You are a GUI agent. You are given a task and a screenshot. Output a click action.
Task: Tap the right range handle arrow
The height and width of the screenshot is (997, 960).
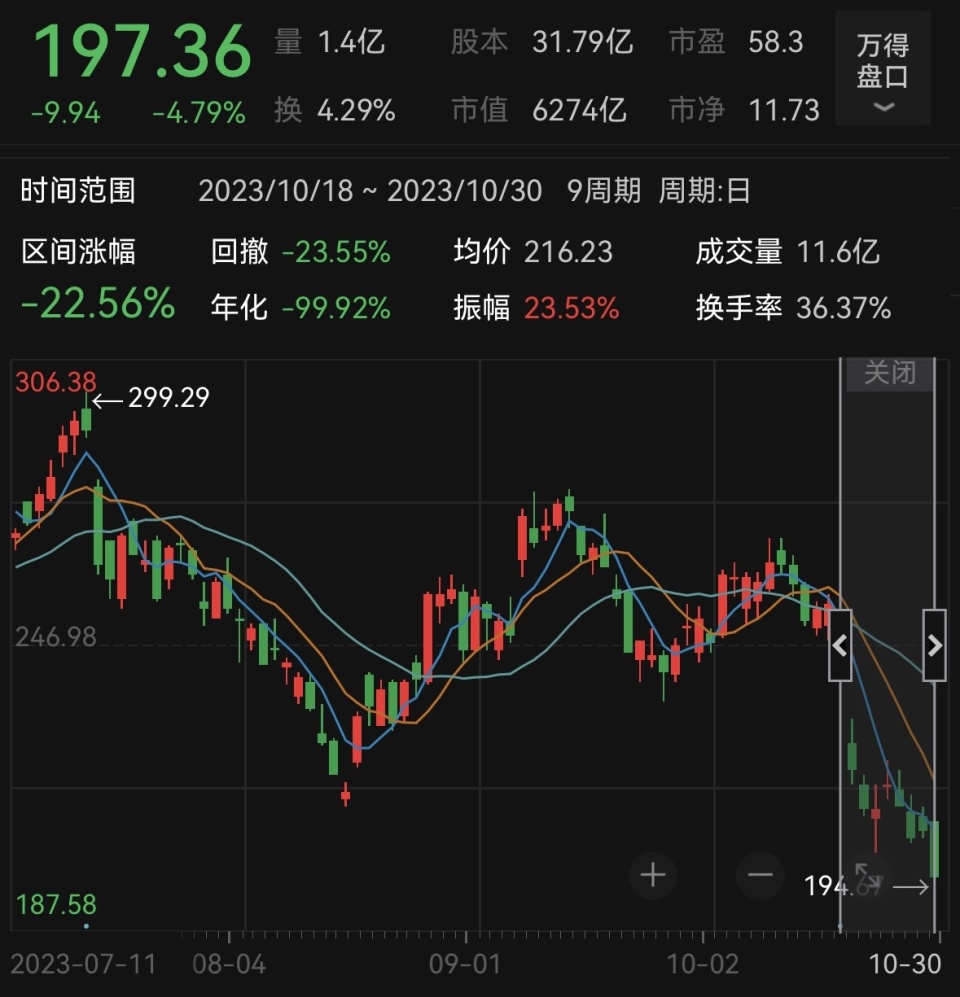(x=934, y=645)
